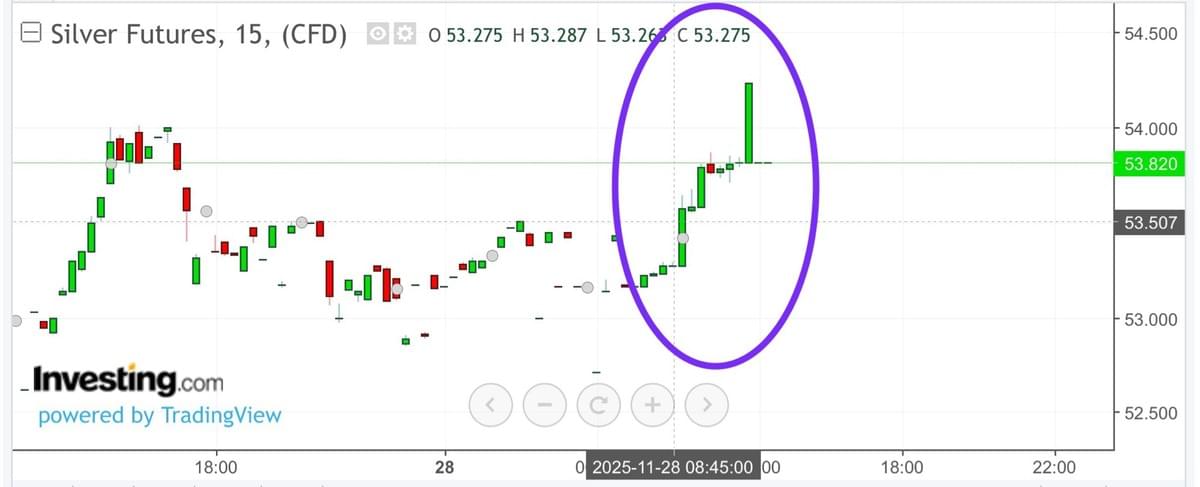Zoom in the chart with plus button
This screenshot has width=1200, height=487.
pos(652,405)
